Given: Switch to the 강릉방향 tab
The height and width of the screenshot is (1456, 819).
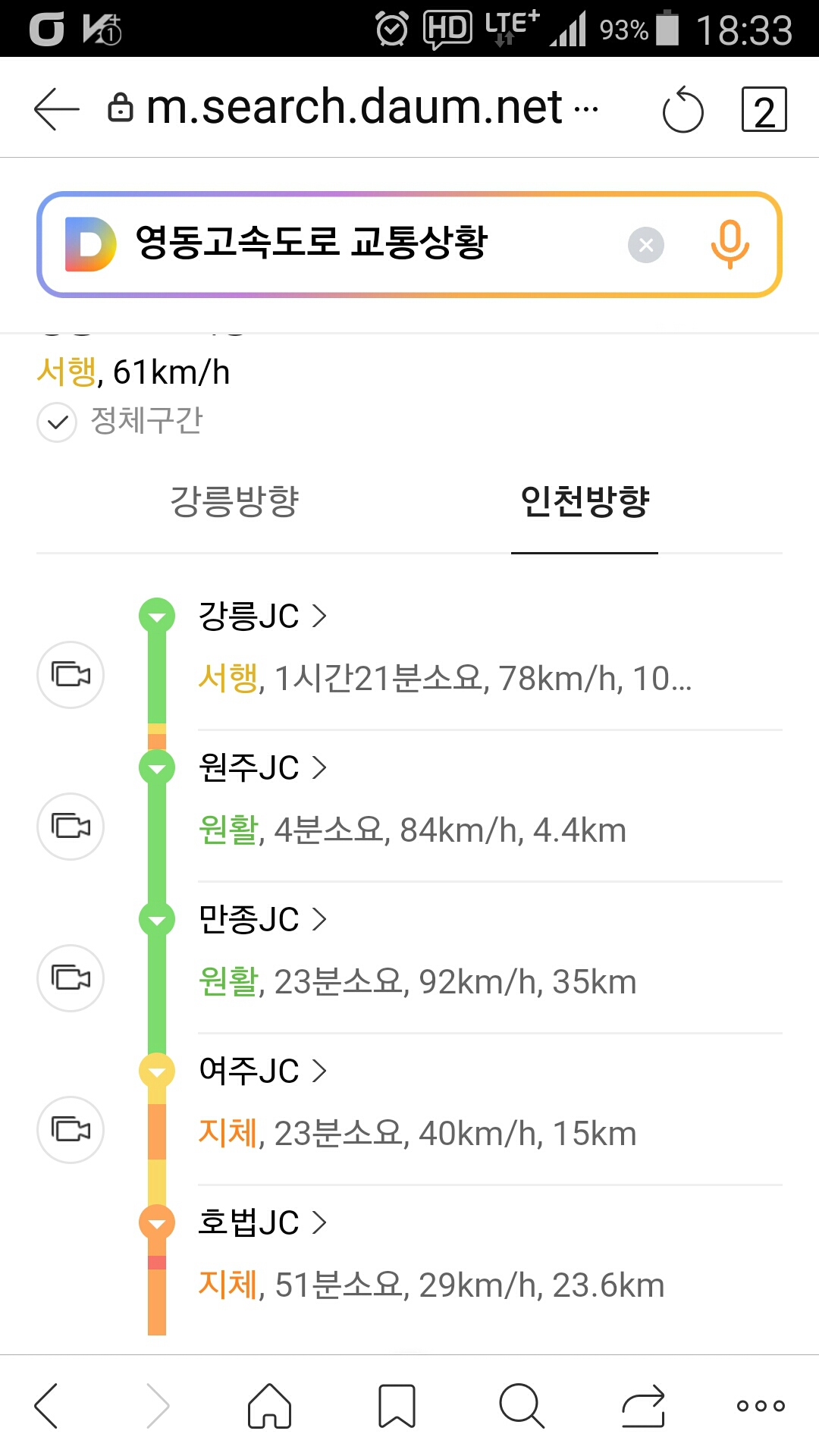Looking at the screenshot, I should [x=234, y=501].
